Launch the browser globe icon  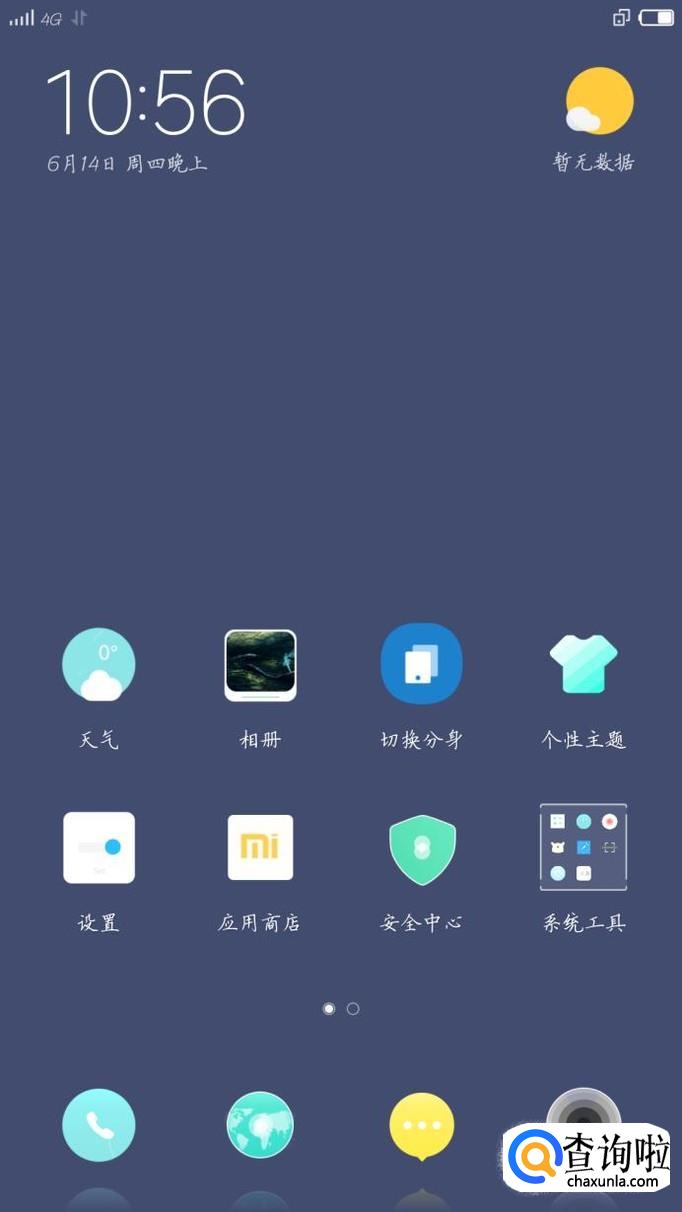[x=260, y=1125]
